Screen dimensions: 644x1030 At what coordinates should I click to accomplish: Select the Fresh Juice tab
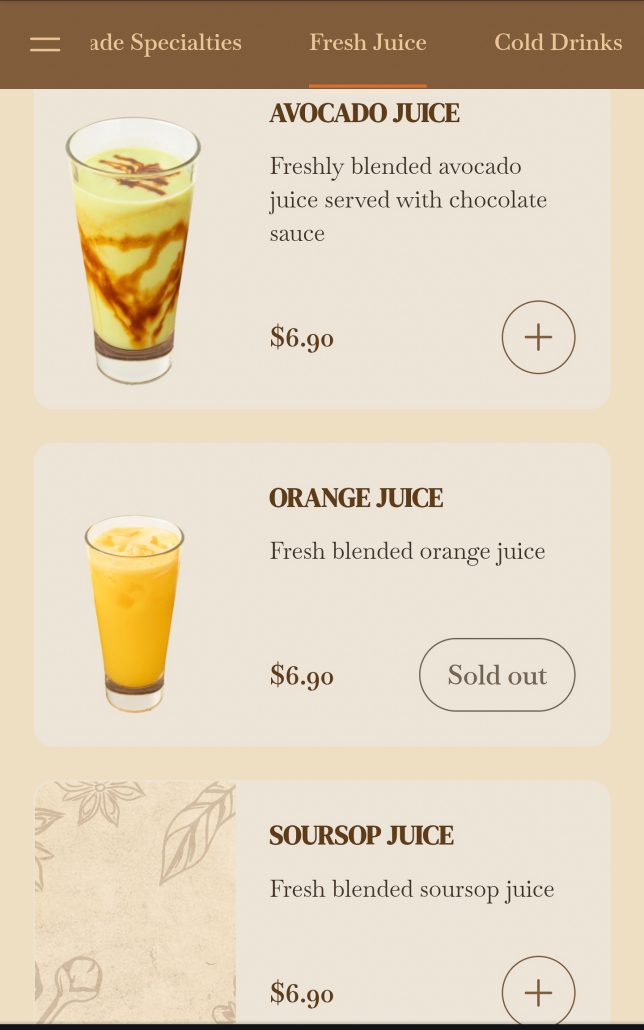367,43
